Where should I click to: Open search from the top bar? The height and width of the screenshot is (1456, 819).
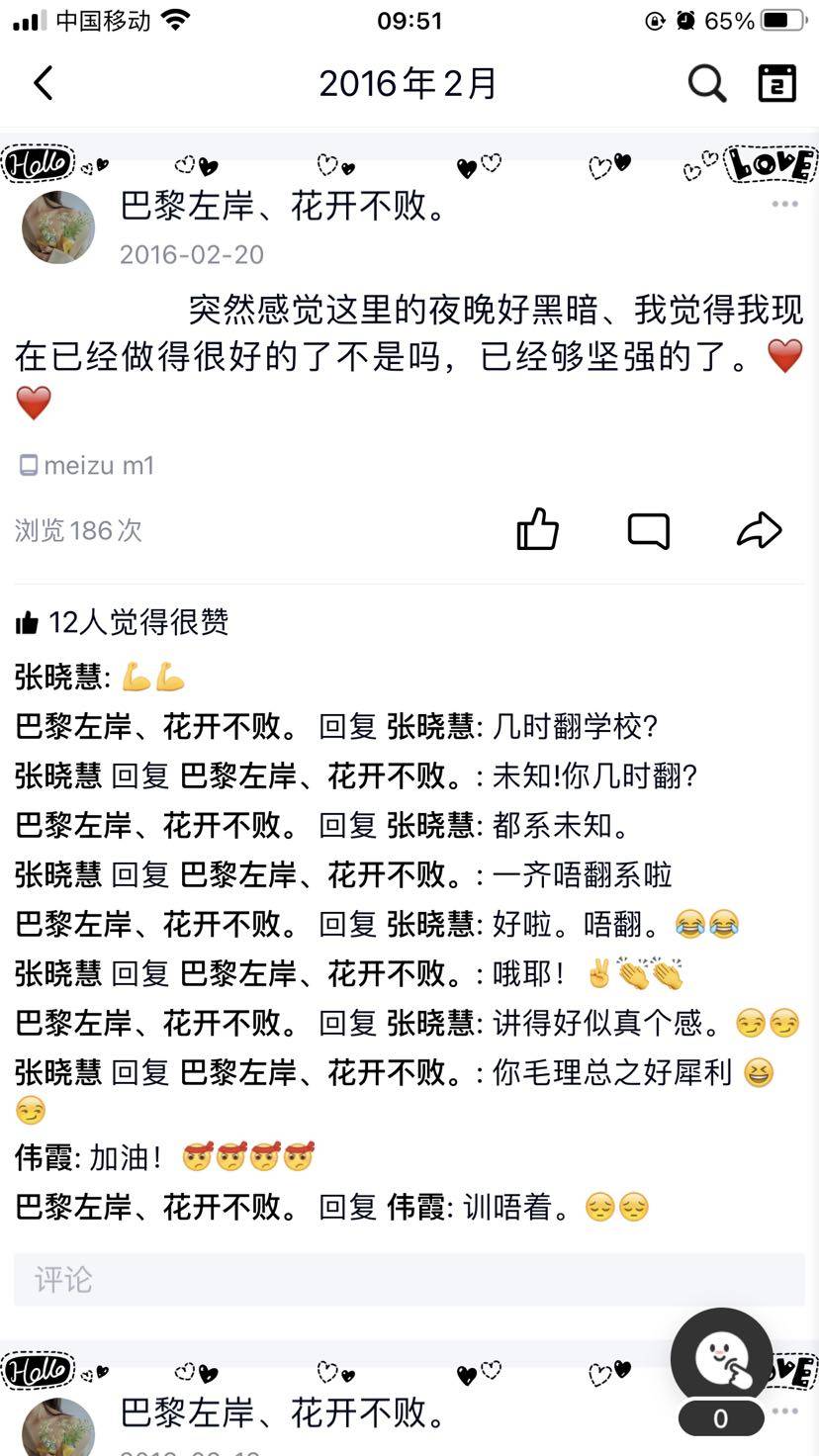(x=706, y=84)
